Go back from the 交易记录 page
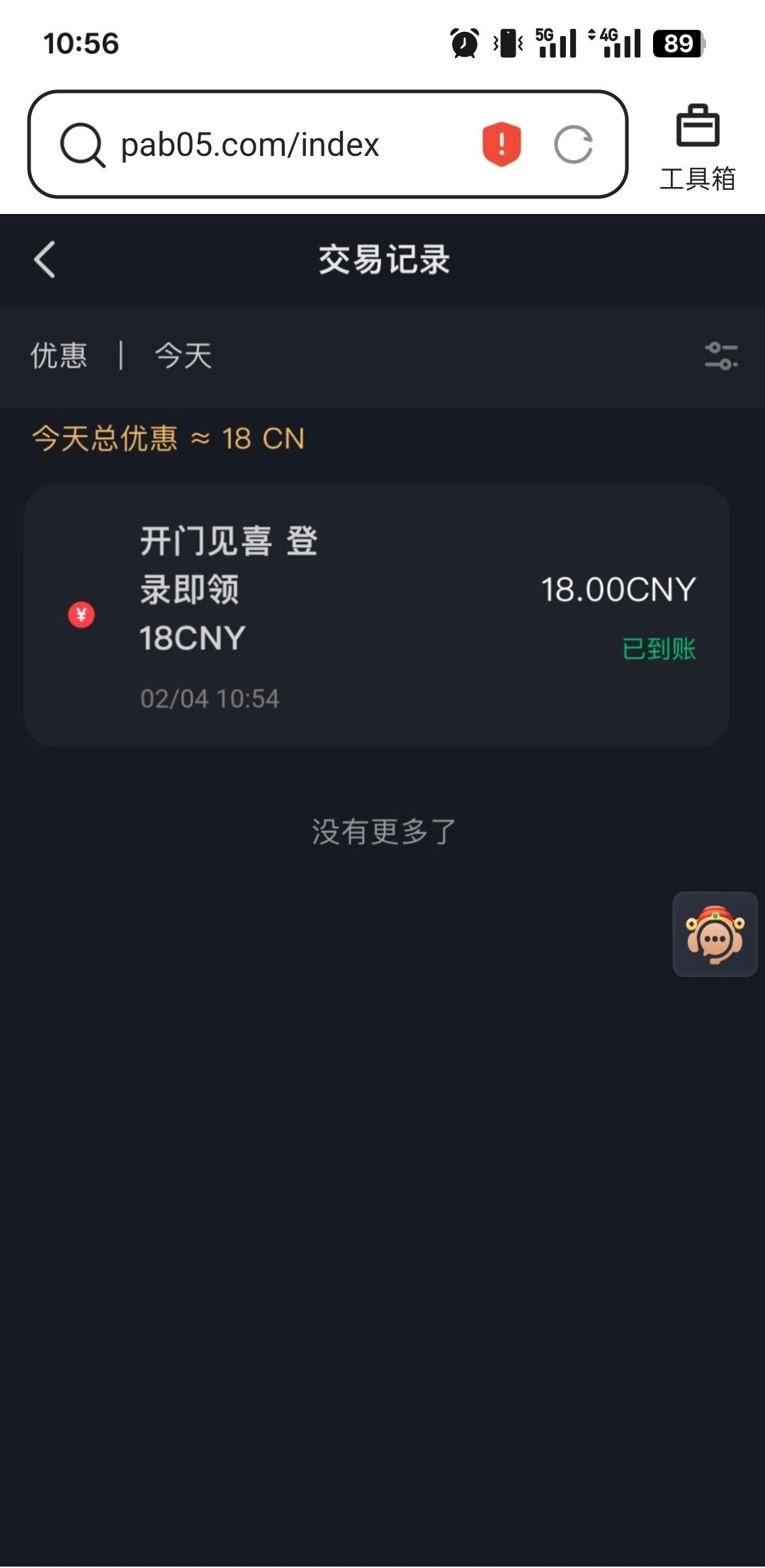The width and height of the screenshot is (765, 1568). [x=45, y=259]
